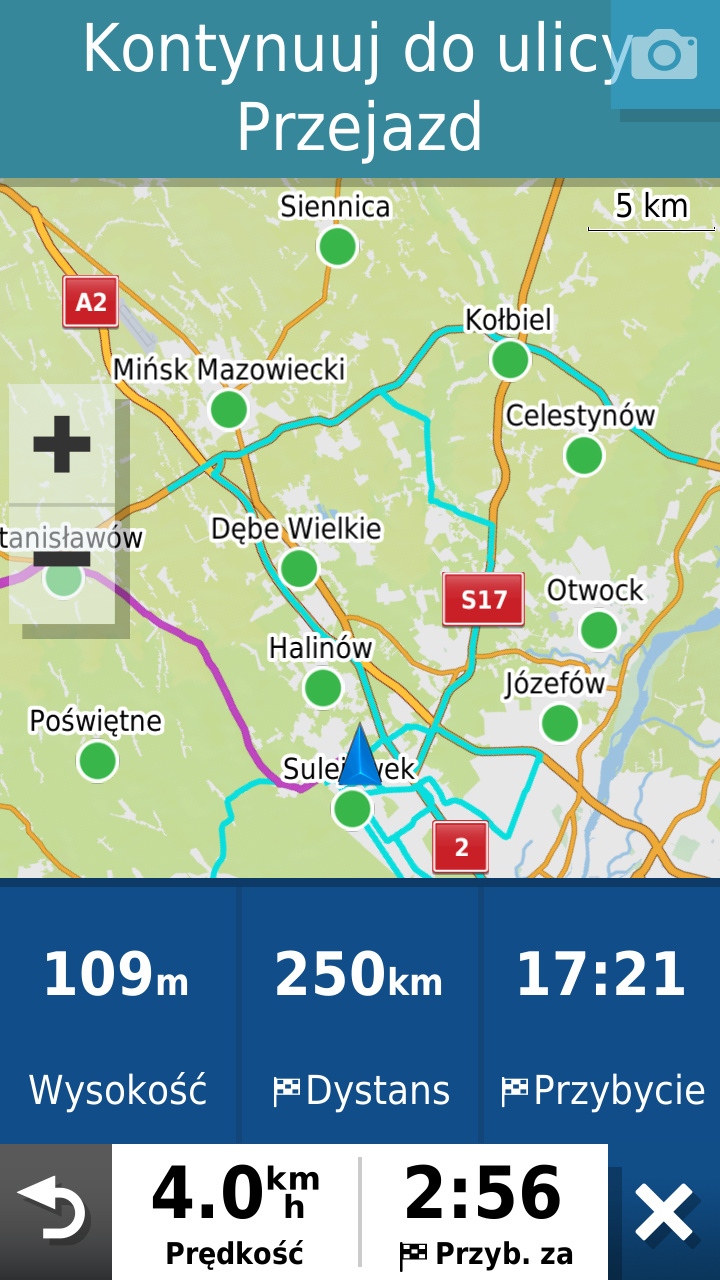Close the trip data panel
The image size is (720, 1280).
[x=664, y=1214]
